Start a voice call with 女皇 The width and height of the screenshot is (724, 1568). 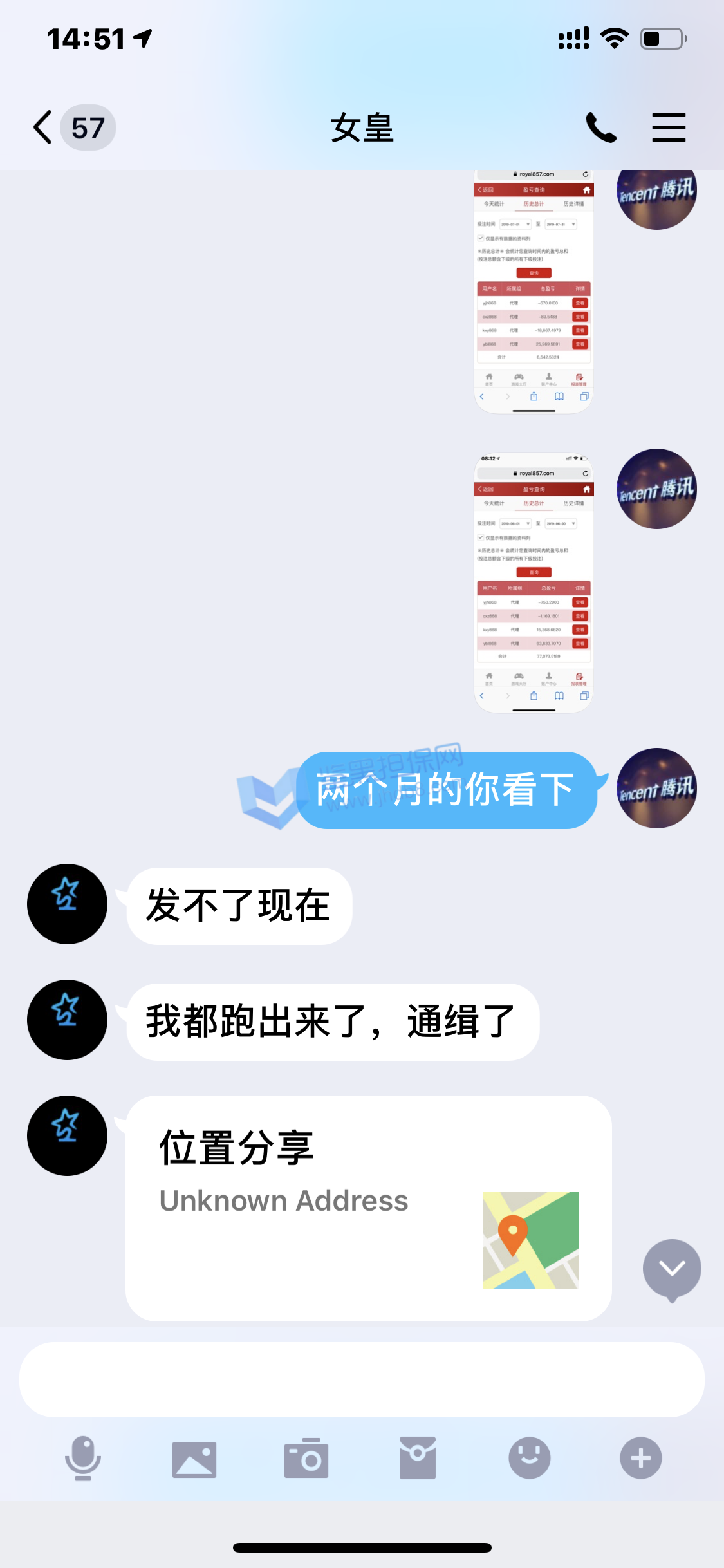tap(601, 127)
